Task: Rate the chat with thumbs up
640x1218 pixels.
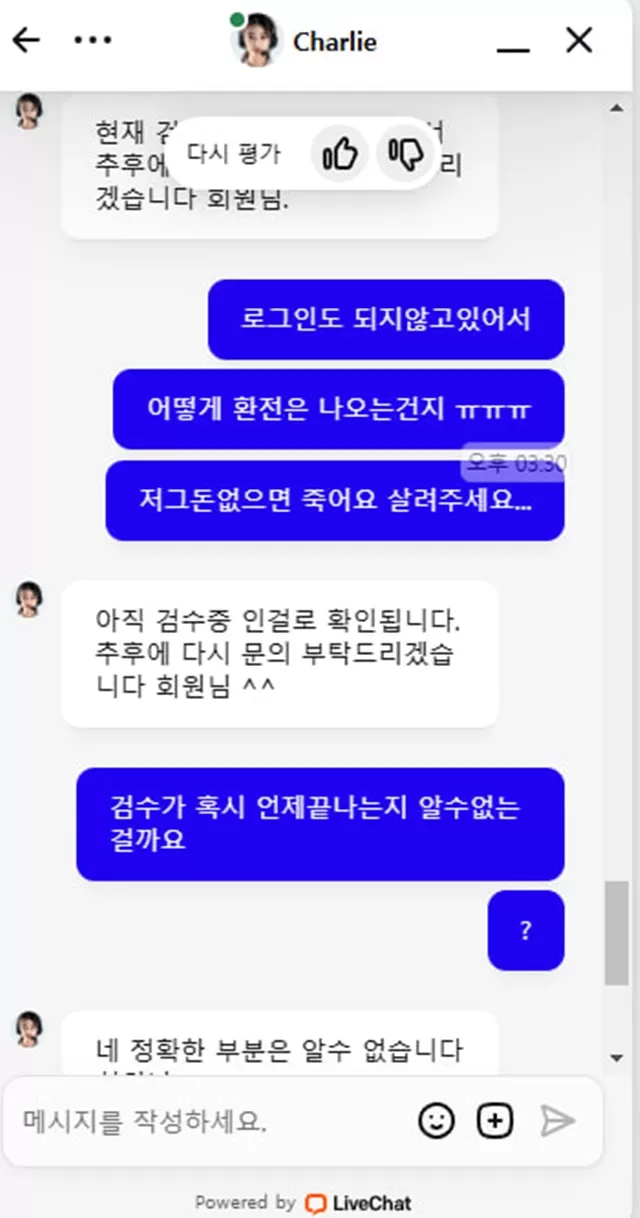Action: (x=341, y=154)
